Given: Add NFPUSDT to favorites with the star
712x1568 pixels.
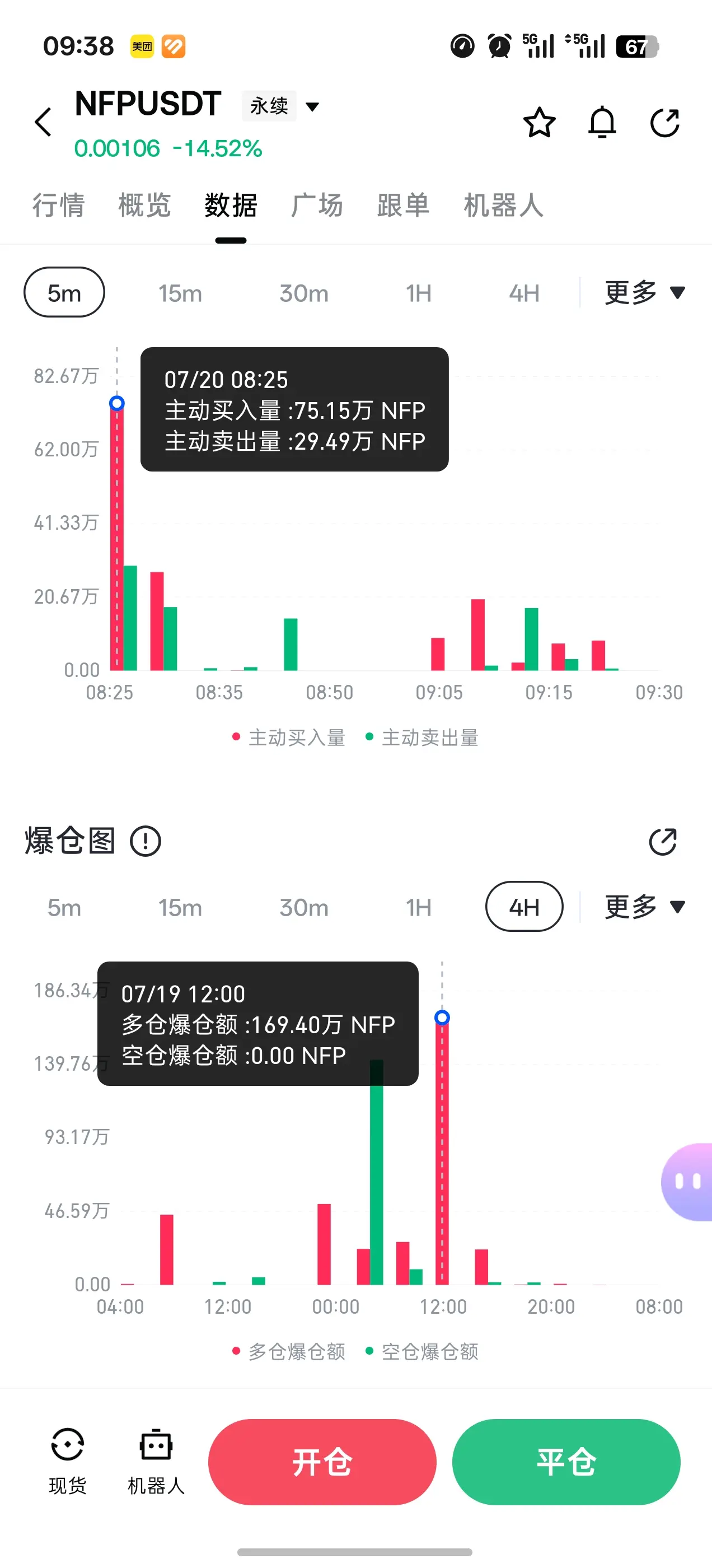Looking at the screenshot, I should tap(539, 123).
